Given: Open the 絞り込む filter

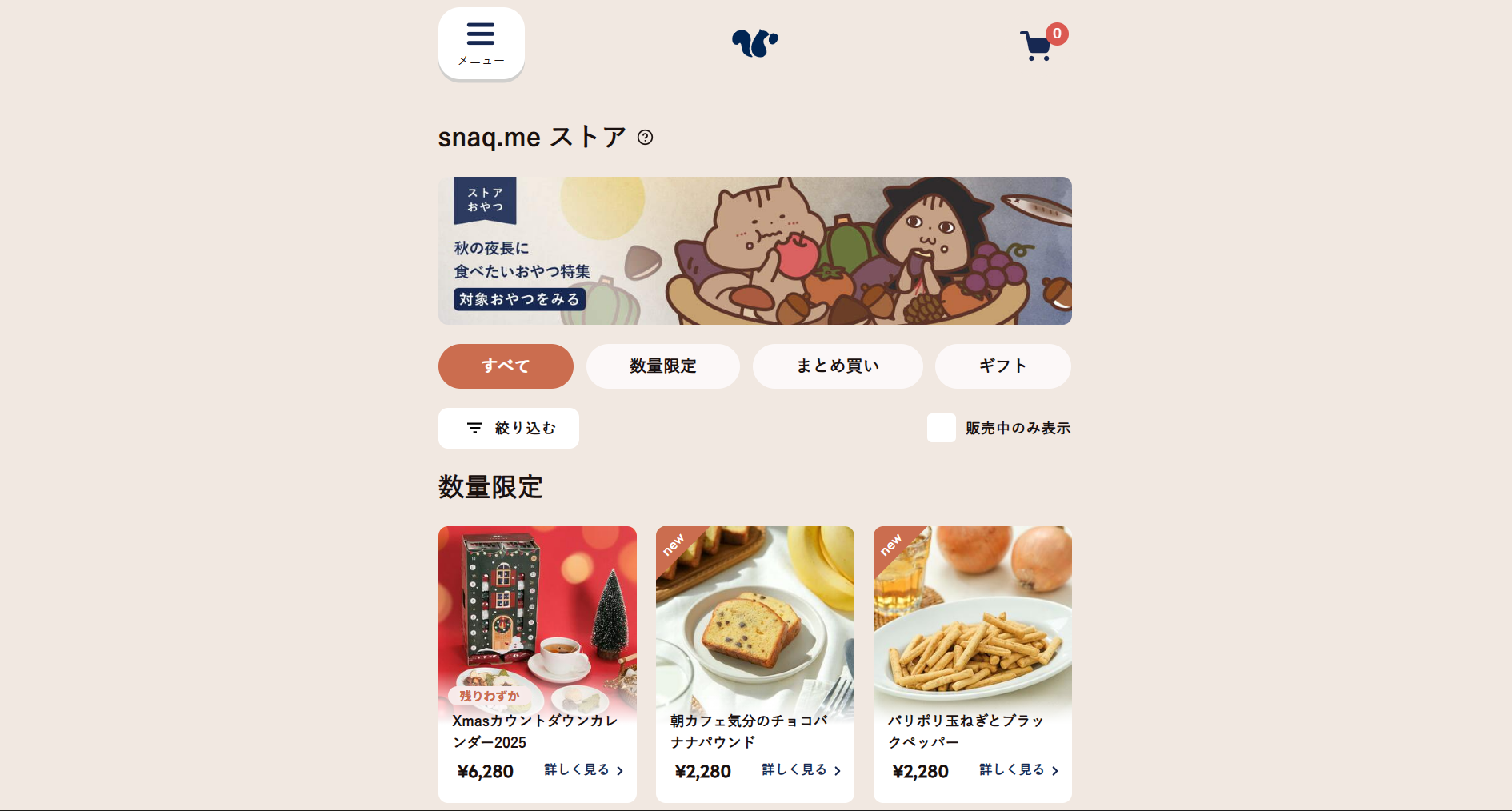Looking at the screenshot, I should pyautogui.click(x=509, y=429).
